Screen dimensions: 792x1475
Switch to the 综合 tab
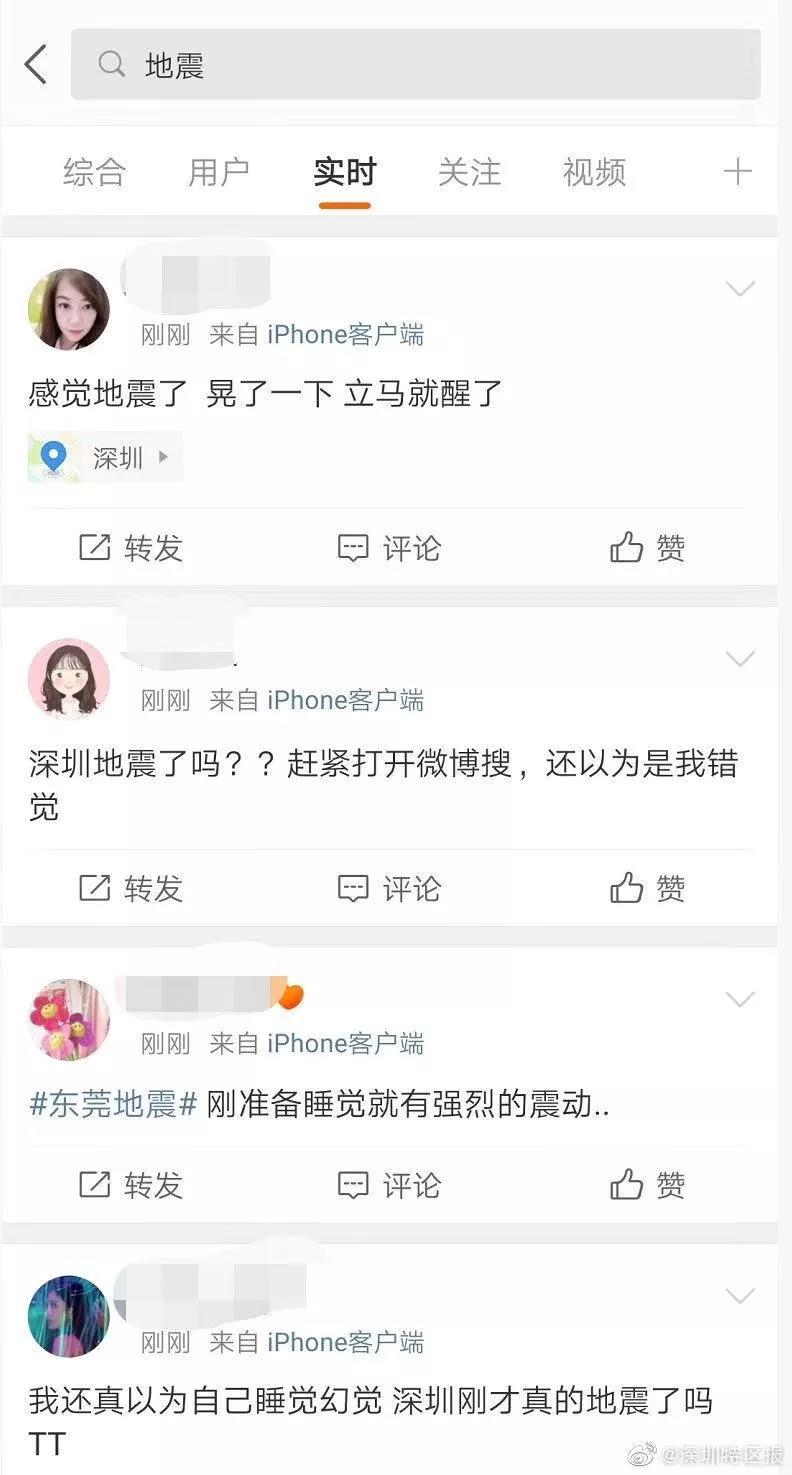[94, 172]
